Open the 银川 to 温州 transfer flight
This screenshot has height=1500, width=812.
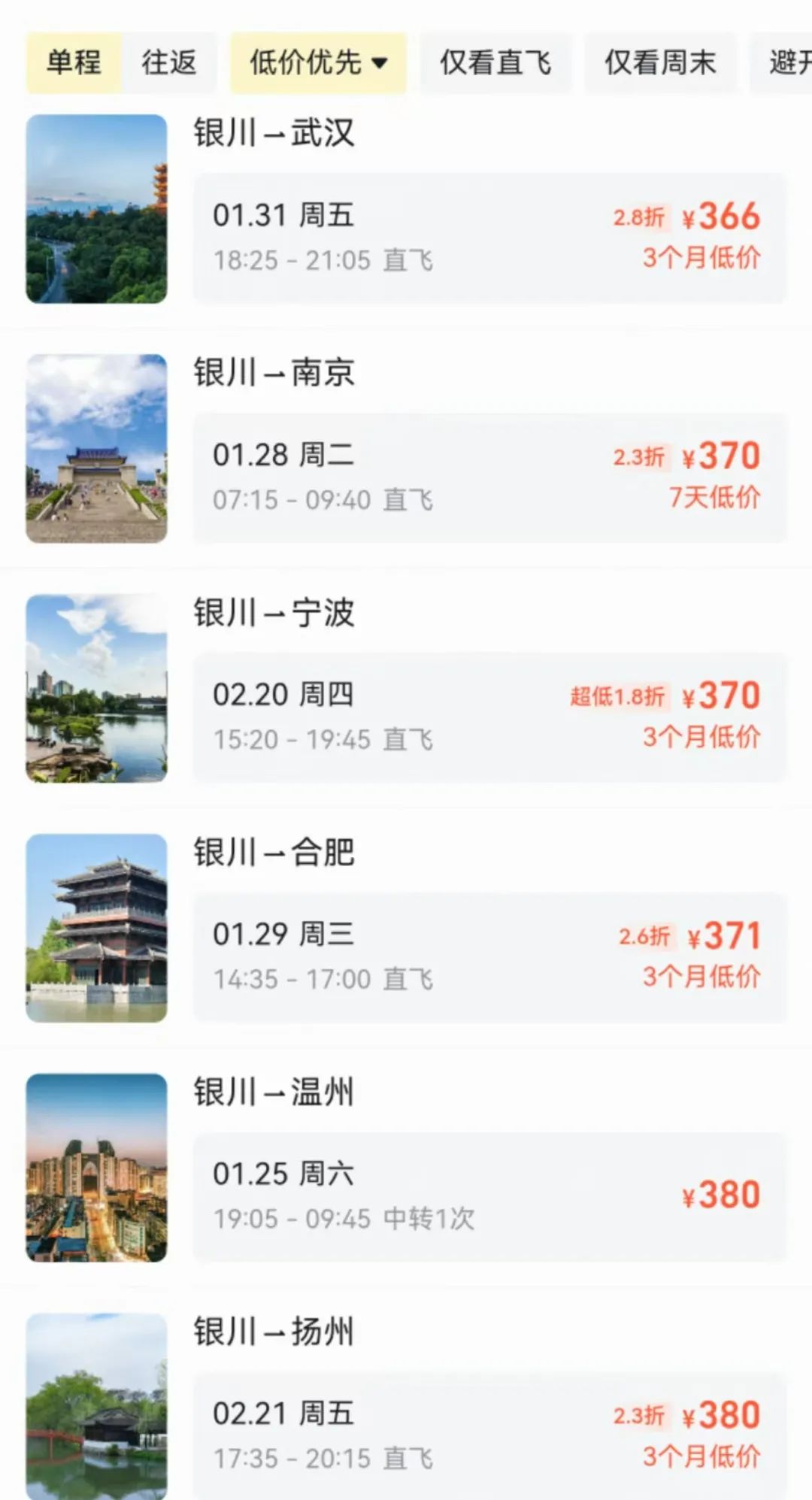click(489, 1196)
